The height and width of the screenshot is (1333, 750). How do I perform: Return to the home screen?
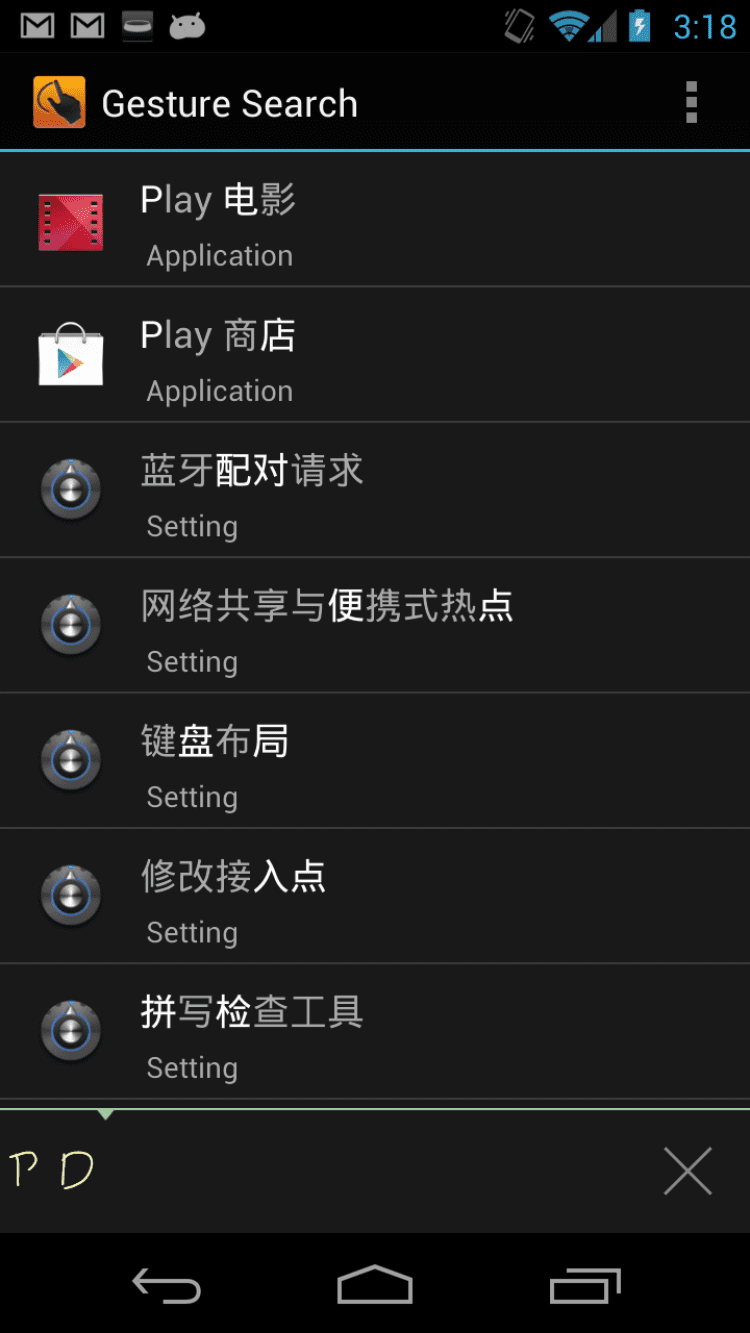375,1286
